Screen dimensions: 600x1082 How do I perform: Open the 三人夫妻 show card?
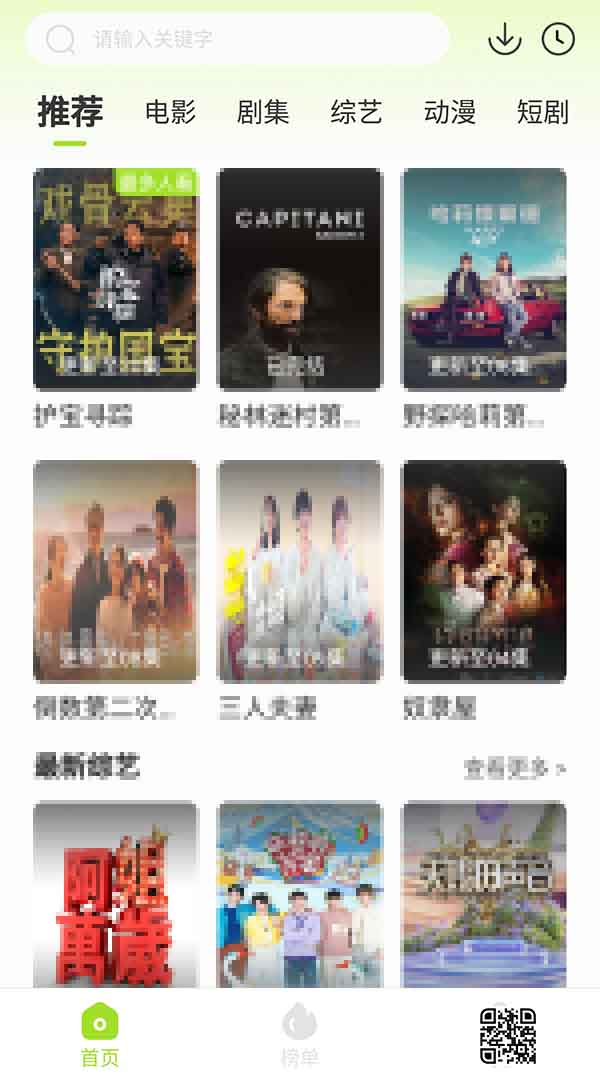(299, 571)
